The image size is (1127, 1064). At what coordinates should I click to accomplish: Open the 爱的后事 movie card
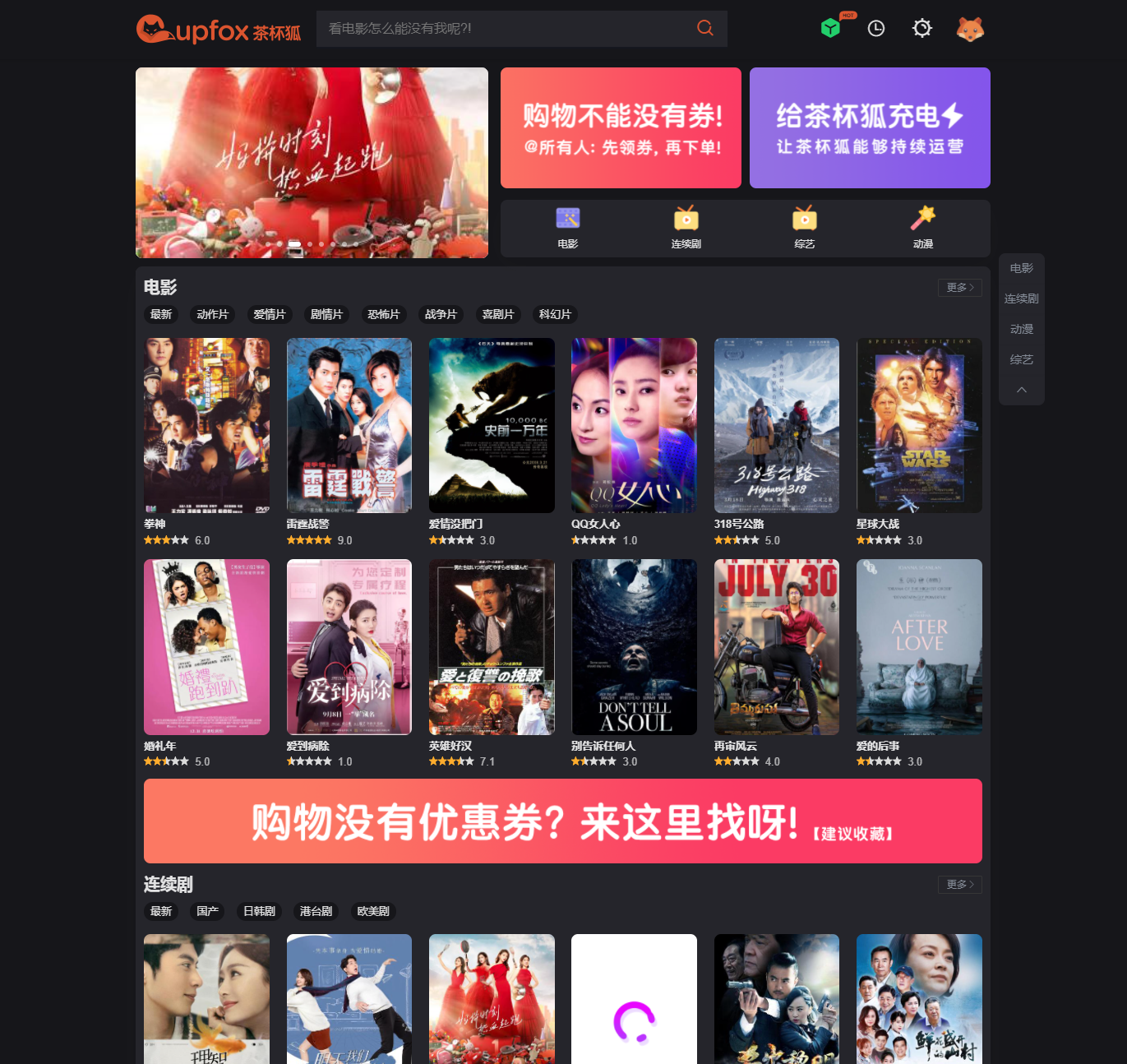click(x=919, y=647)
